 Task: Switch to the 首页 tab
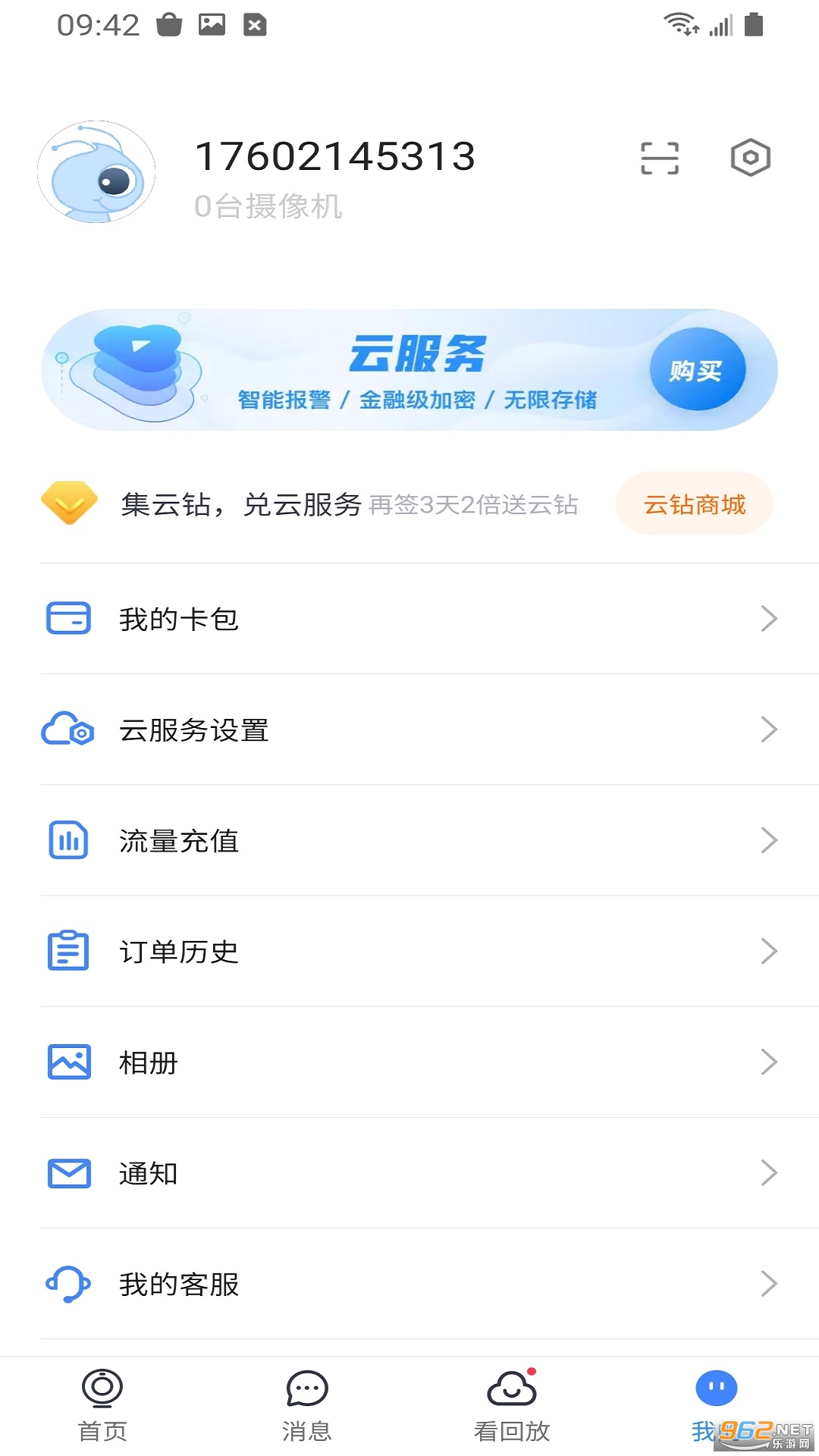[x=102, y=1404]
